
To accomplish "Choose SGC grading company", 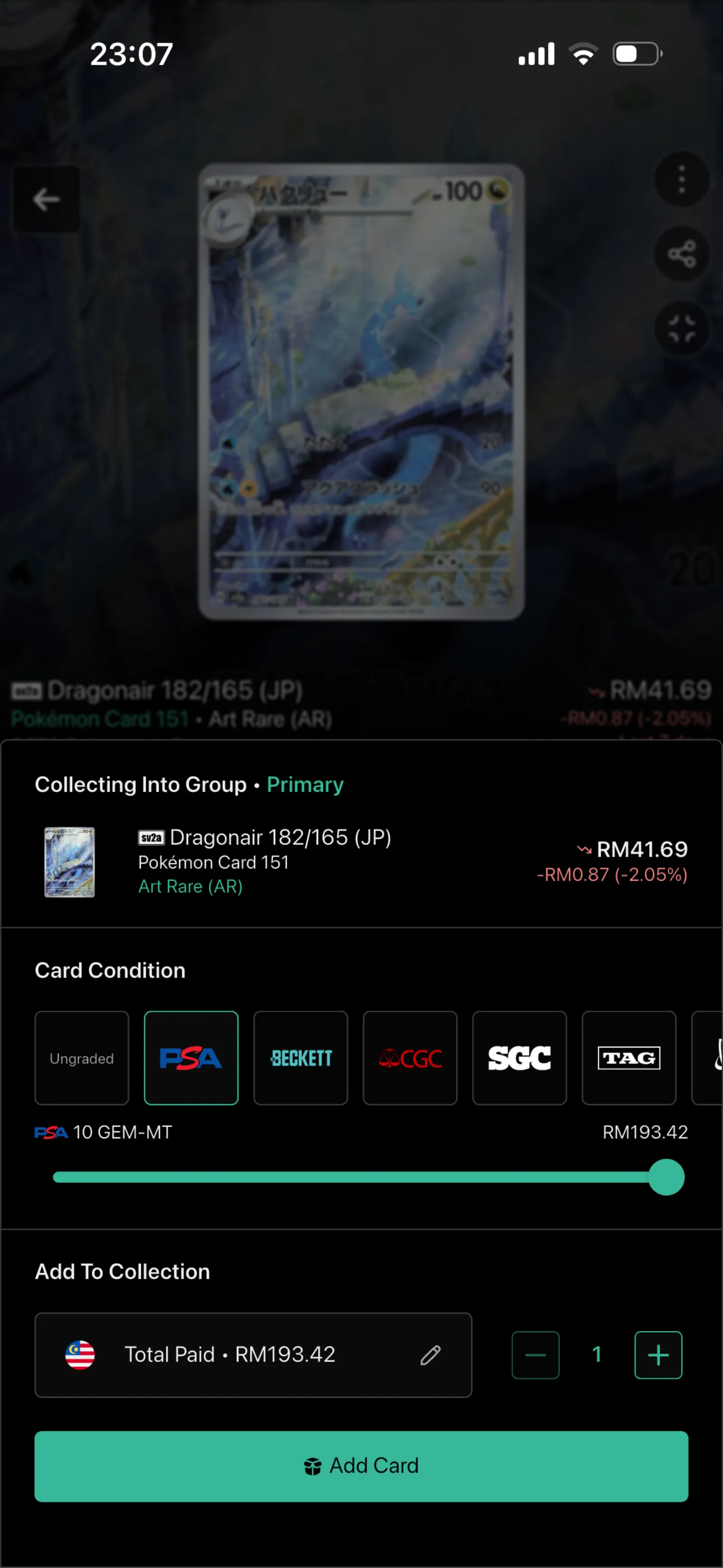I will coord(519,1058).
